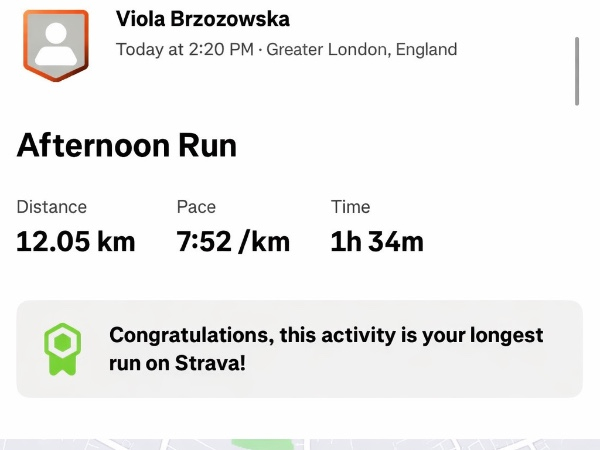Image resolution: width=600 pixels, height=450 pixels.
Task: Open the longest run congratulations banner
Action: 299,349
